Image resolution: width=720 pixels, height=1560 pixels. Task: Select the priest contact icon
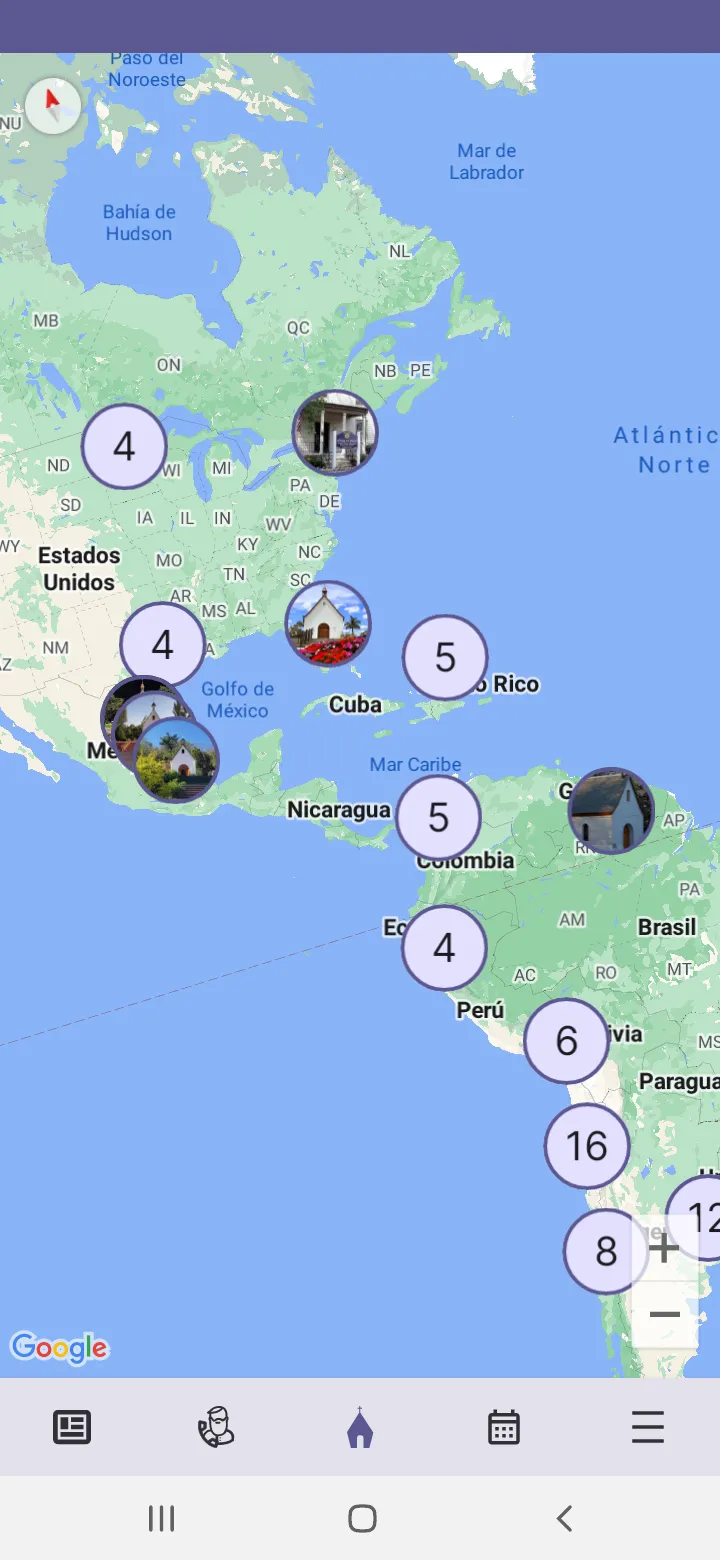click(x=215, y=1427)
